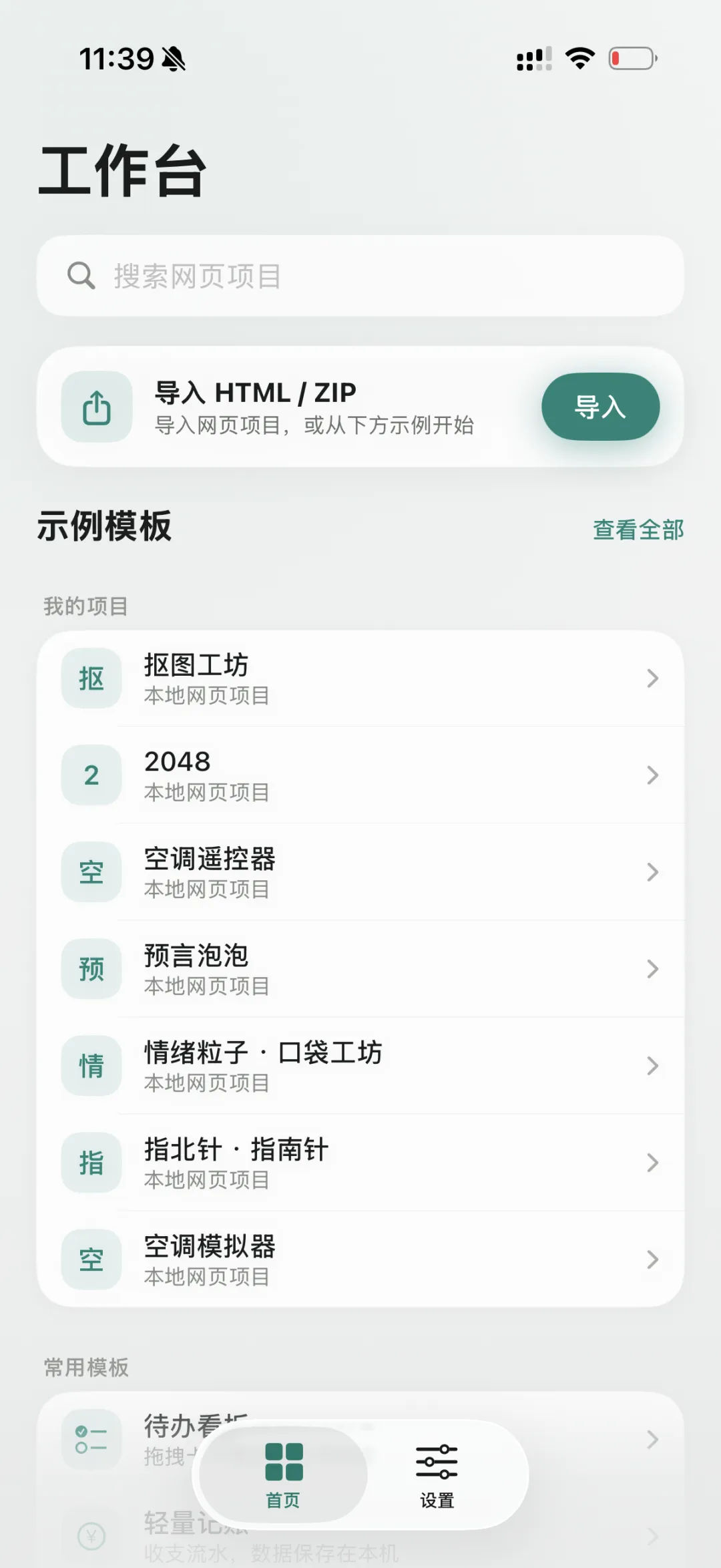
Task: Open the 抠图工坊 project
Action: (x=360, y=678)
